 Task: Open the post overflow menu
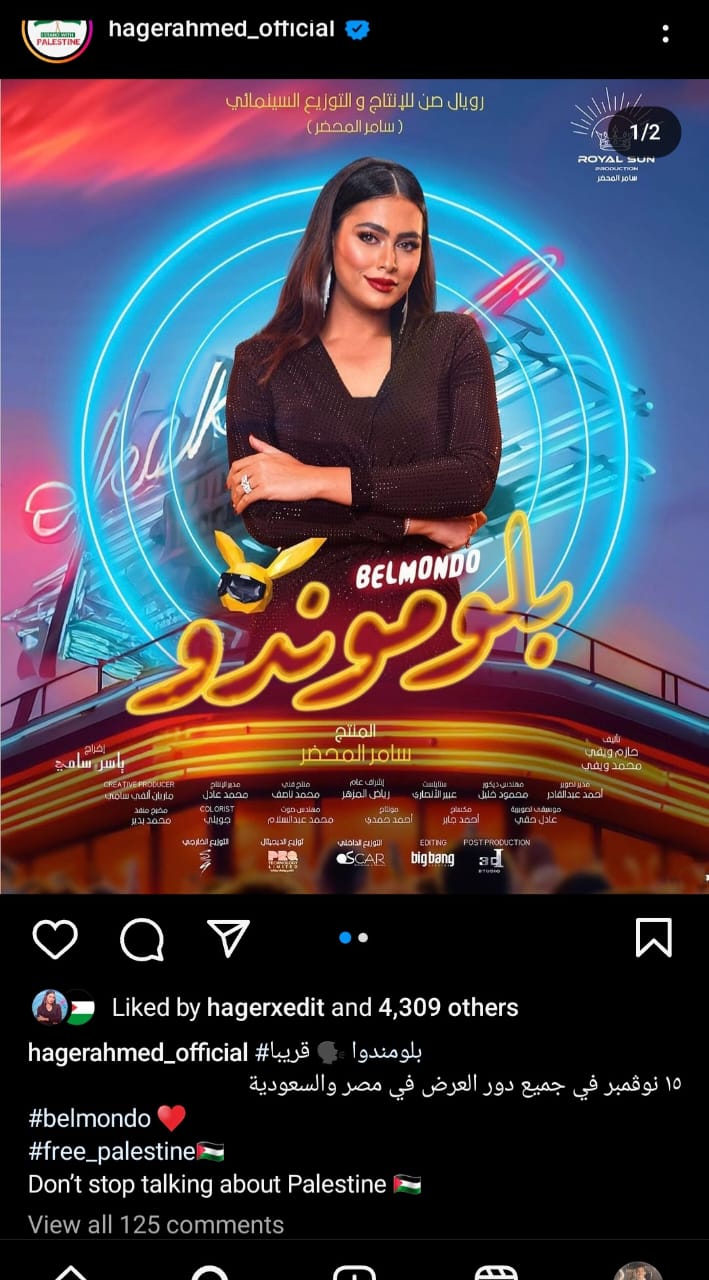pyautogui.click(x=665, y=34)
